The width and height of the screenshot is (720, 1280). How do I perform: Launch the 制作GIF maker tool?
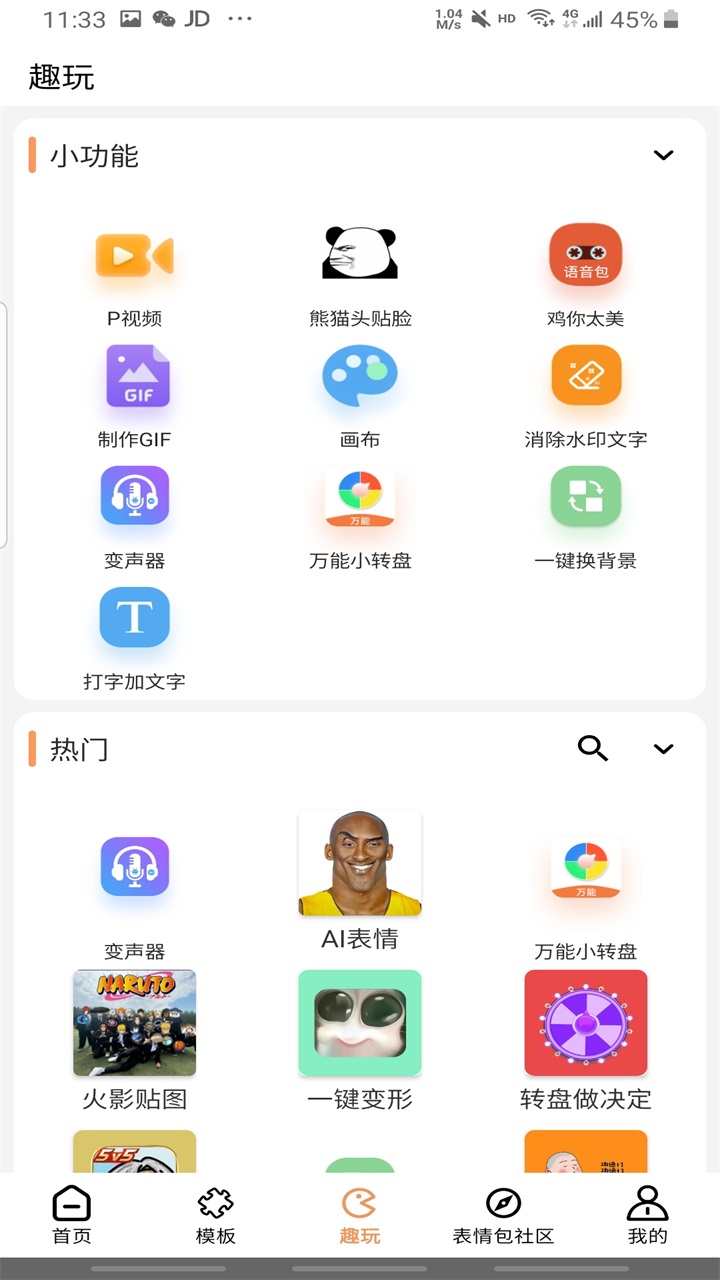coord(135,377)
